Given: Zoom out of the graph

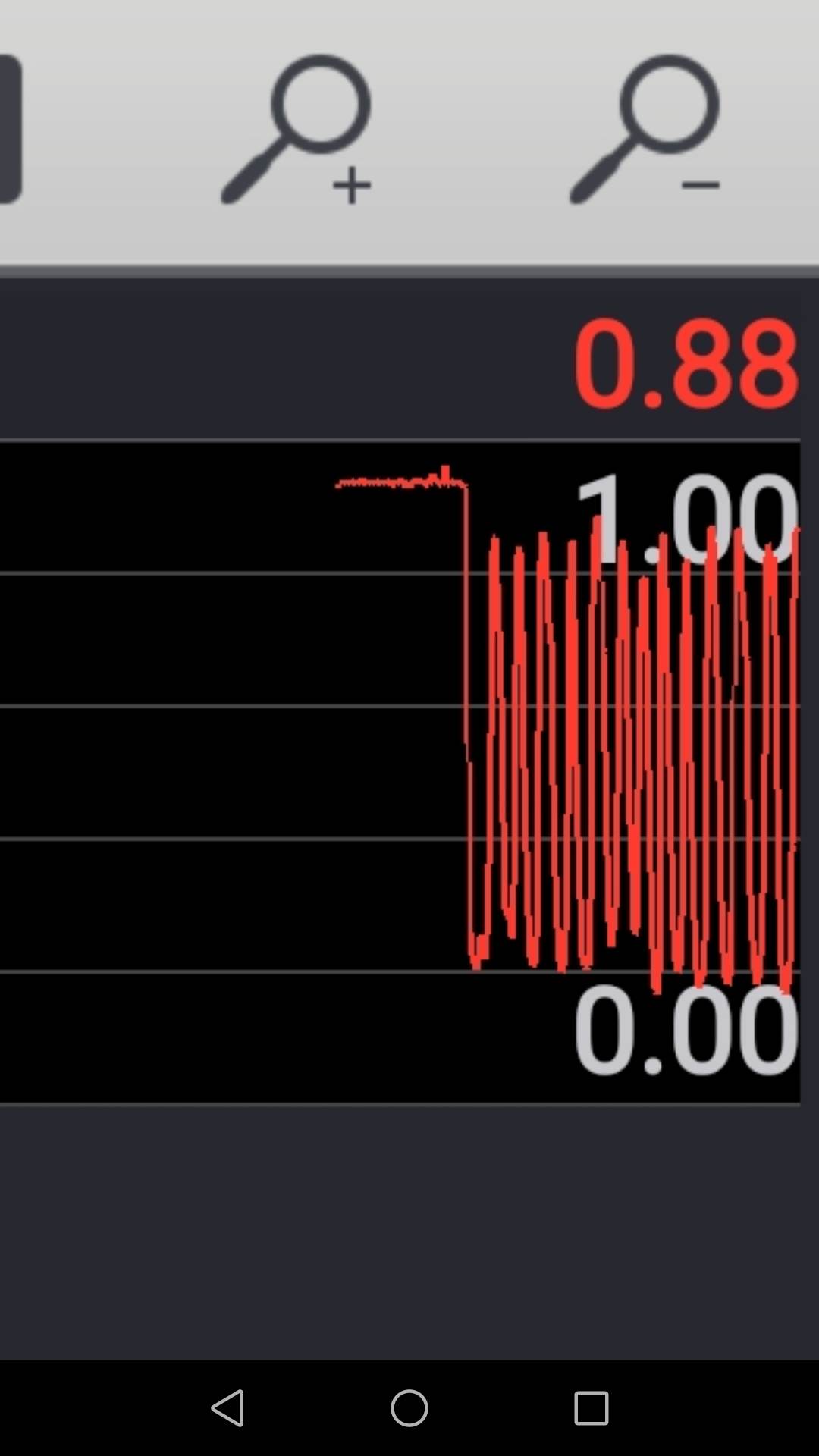Looking at the screenshot, I should pos(651,130).
